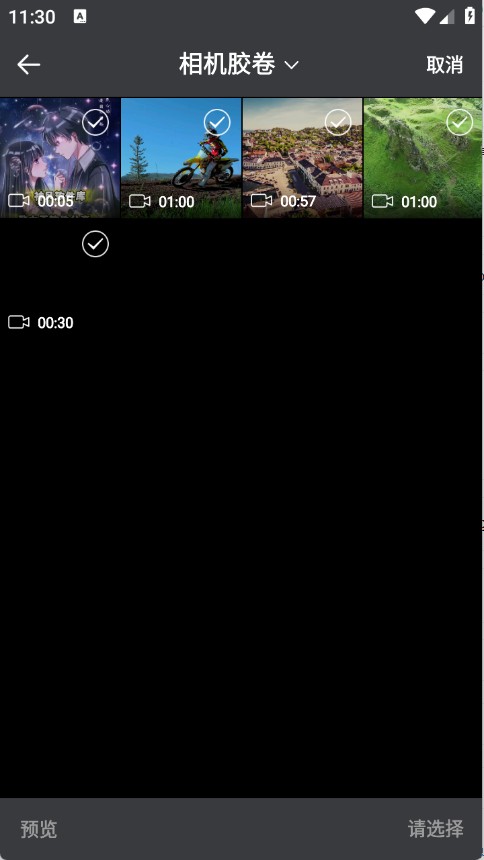Screen dimensions: 484x860
Task: Select the anime couple 00:05 video checkbox
Action: click(x=95, y=123)
